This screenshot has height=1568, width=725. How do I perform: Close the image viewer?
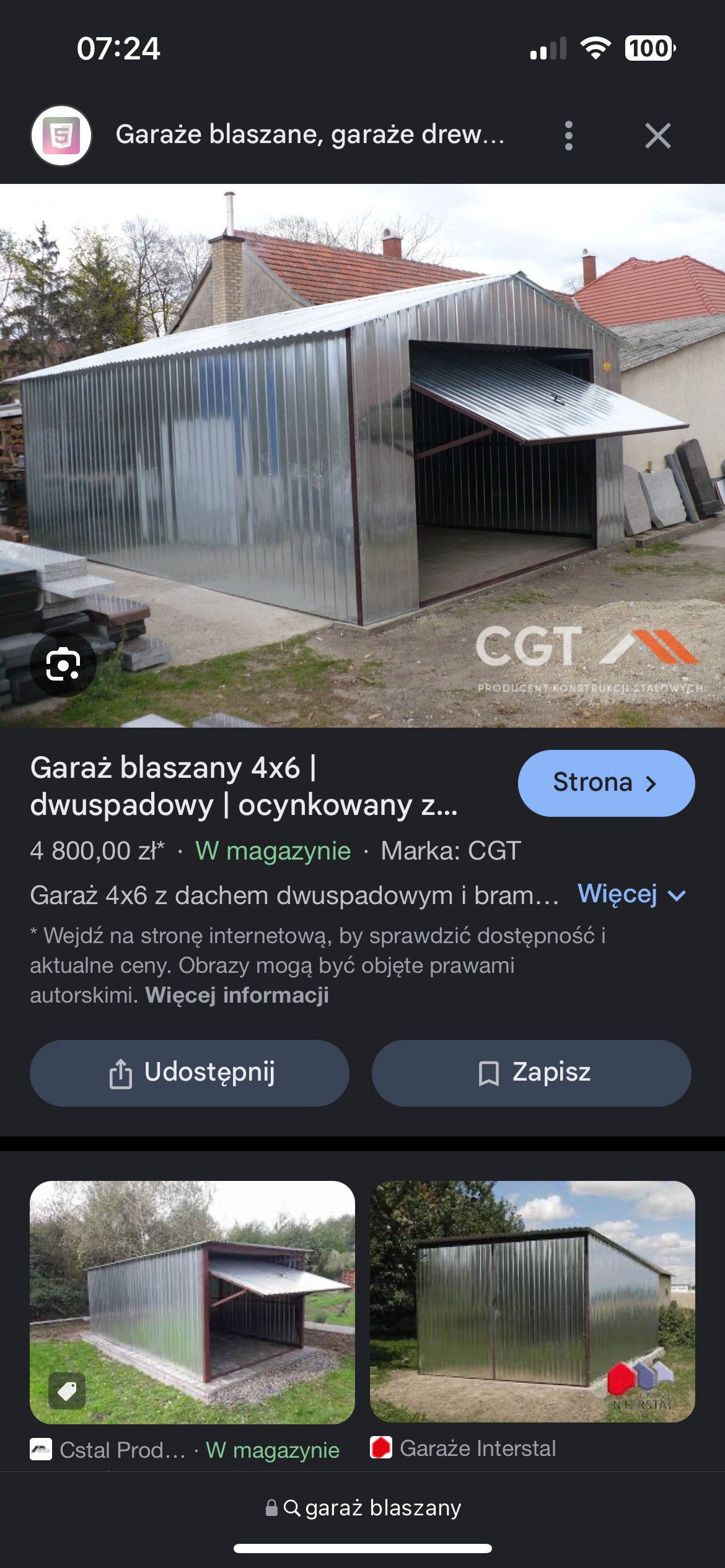coord(657,136)
